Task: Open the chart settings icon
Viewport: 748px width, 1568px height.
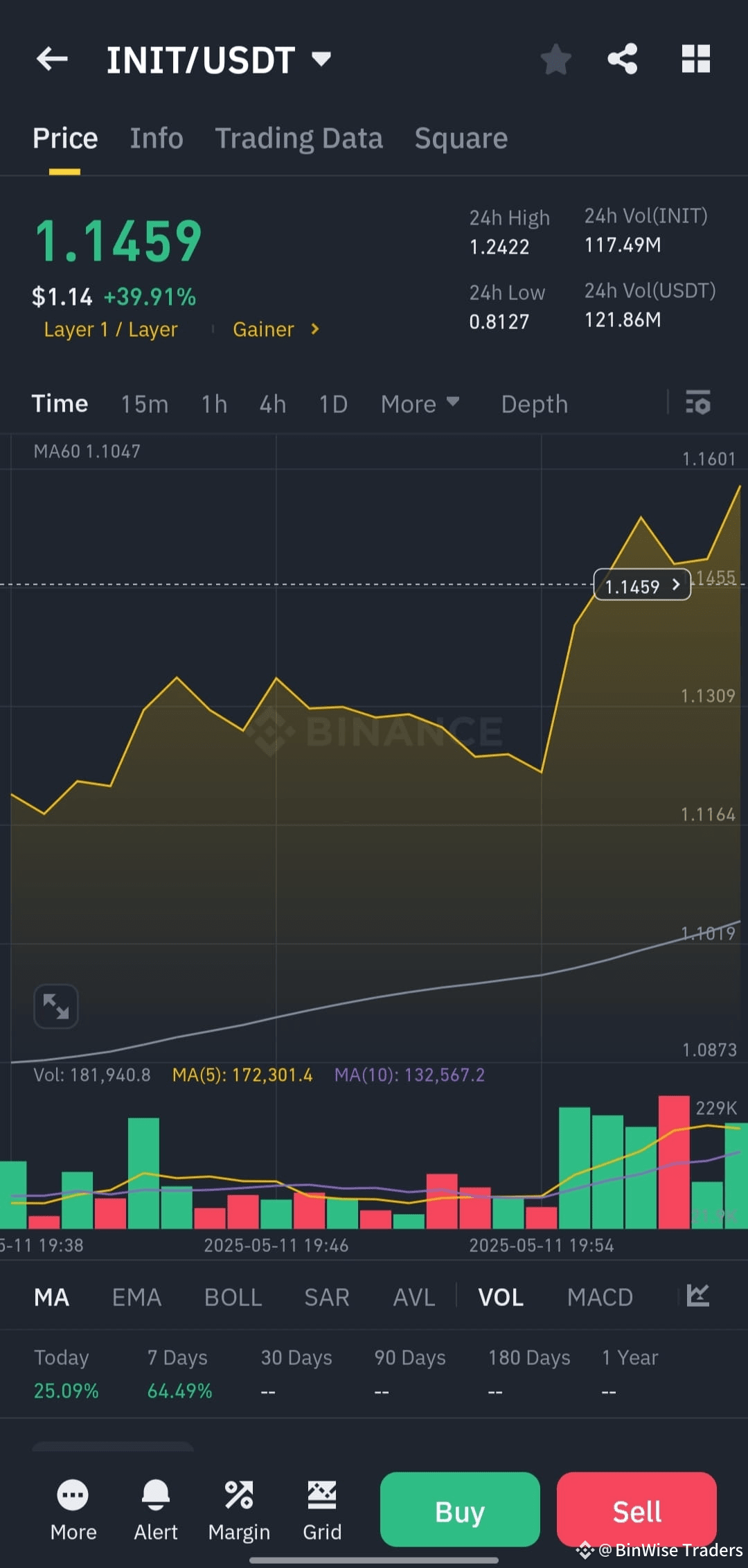Action: [697, 403]
